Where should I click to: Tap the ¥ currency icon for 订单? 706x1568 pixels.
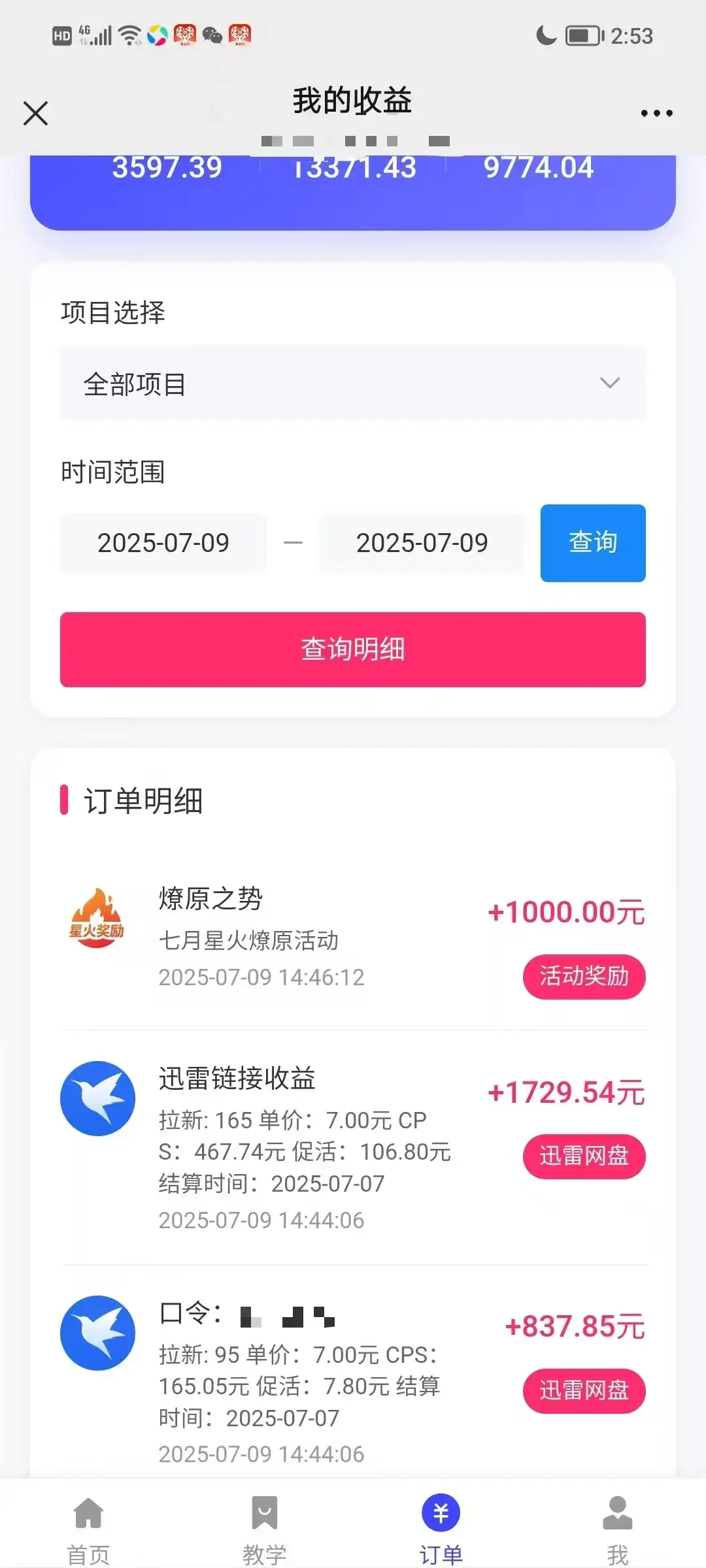click(441, 1511)
